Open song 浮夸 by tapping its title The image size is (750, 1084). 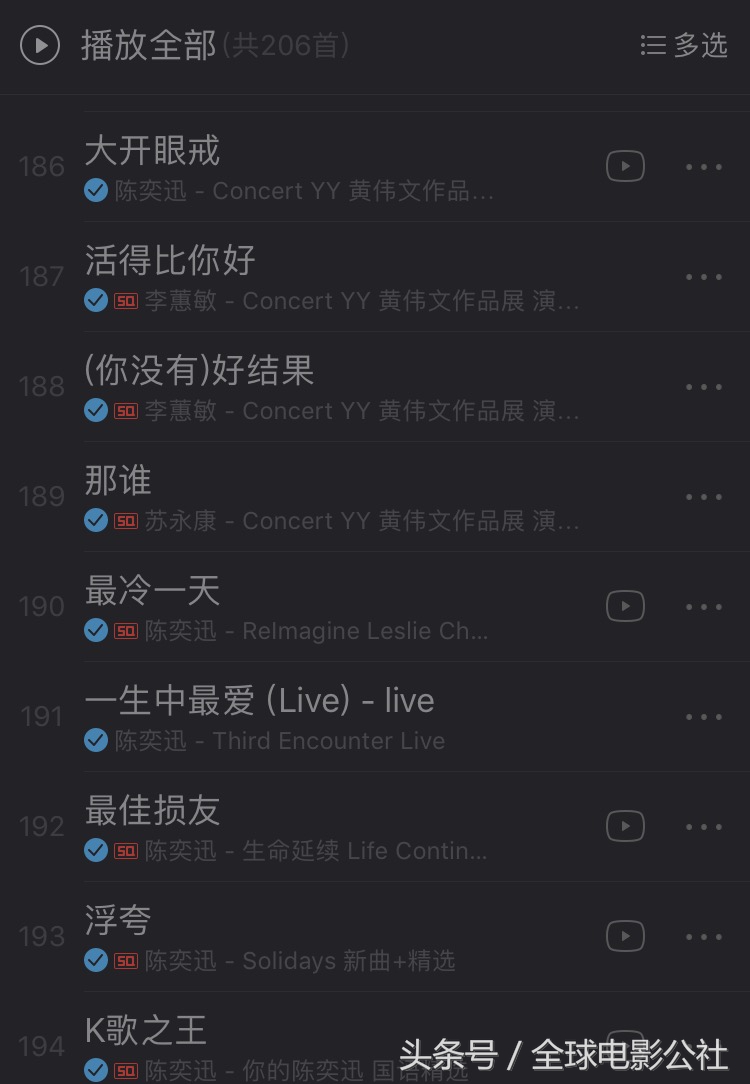pyautogui.click(x=117, y=920)
